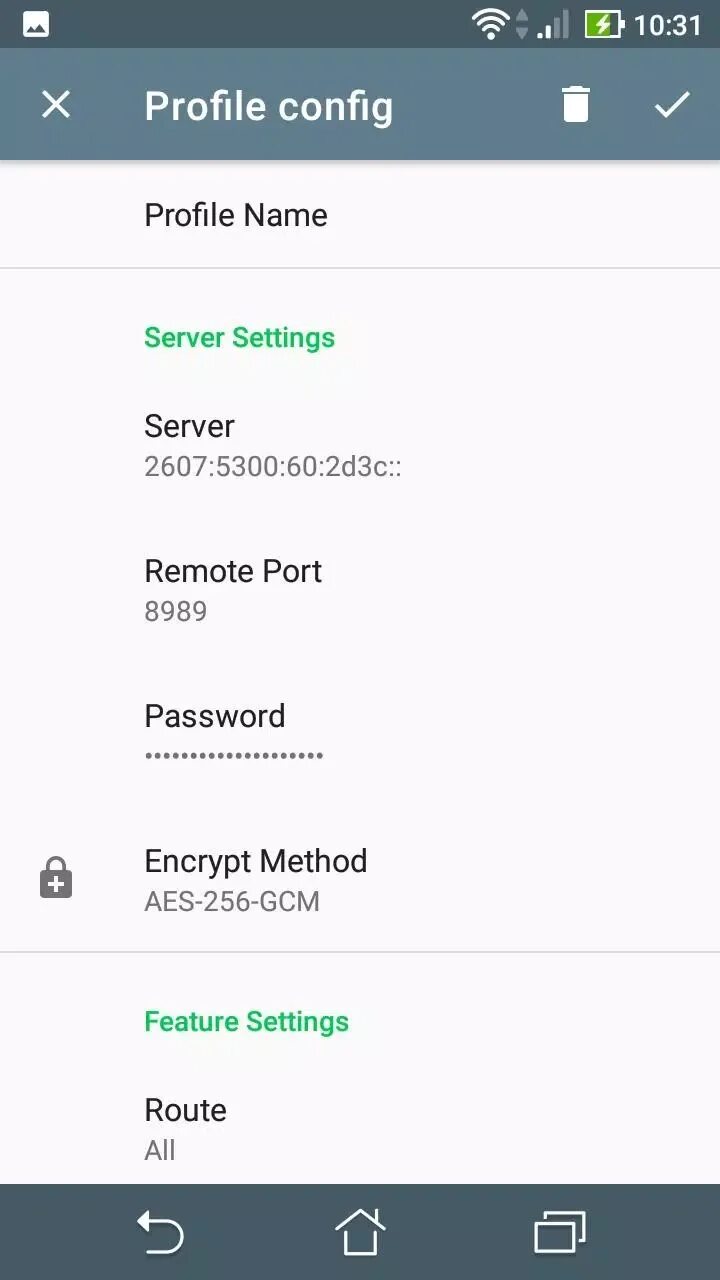Open the Password setting
This screenshot has height=1280, width=720.
pos(360,735)
